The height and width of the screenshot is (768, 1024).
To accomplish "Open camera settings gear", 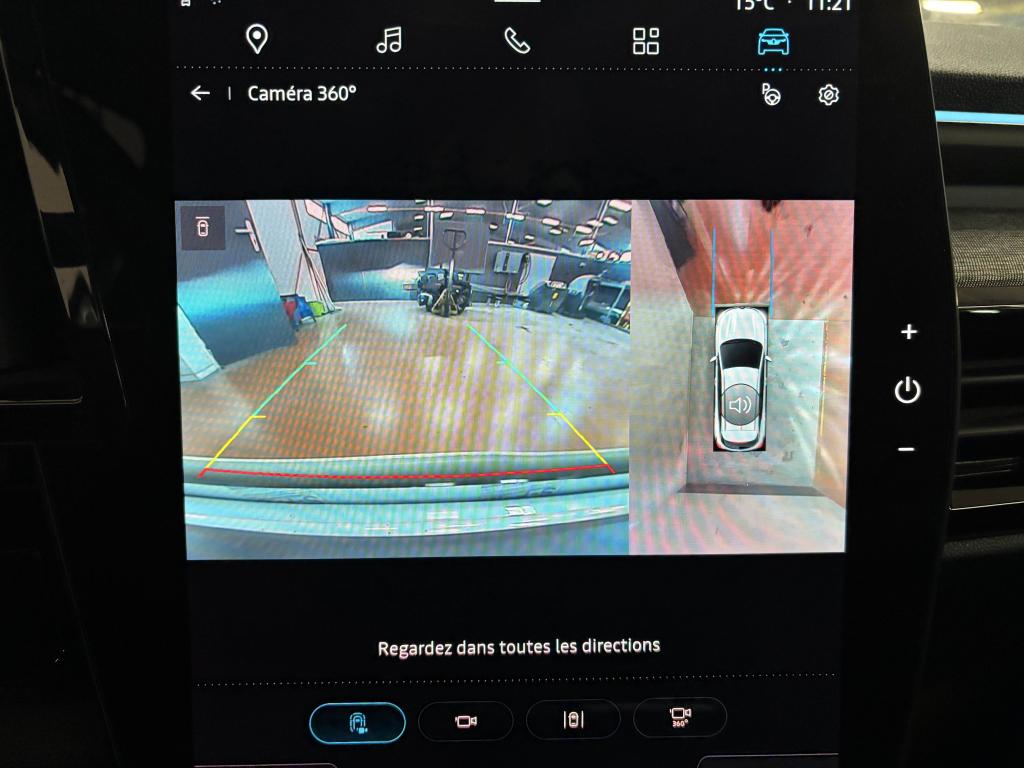I will tap(828, 95).
